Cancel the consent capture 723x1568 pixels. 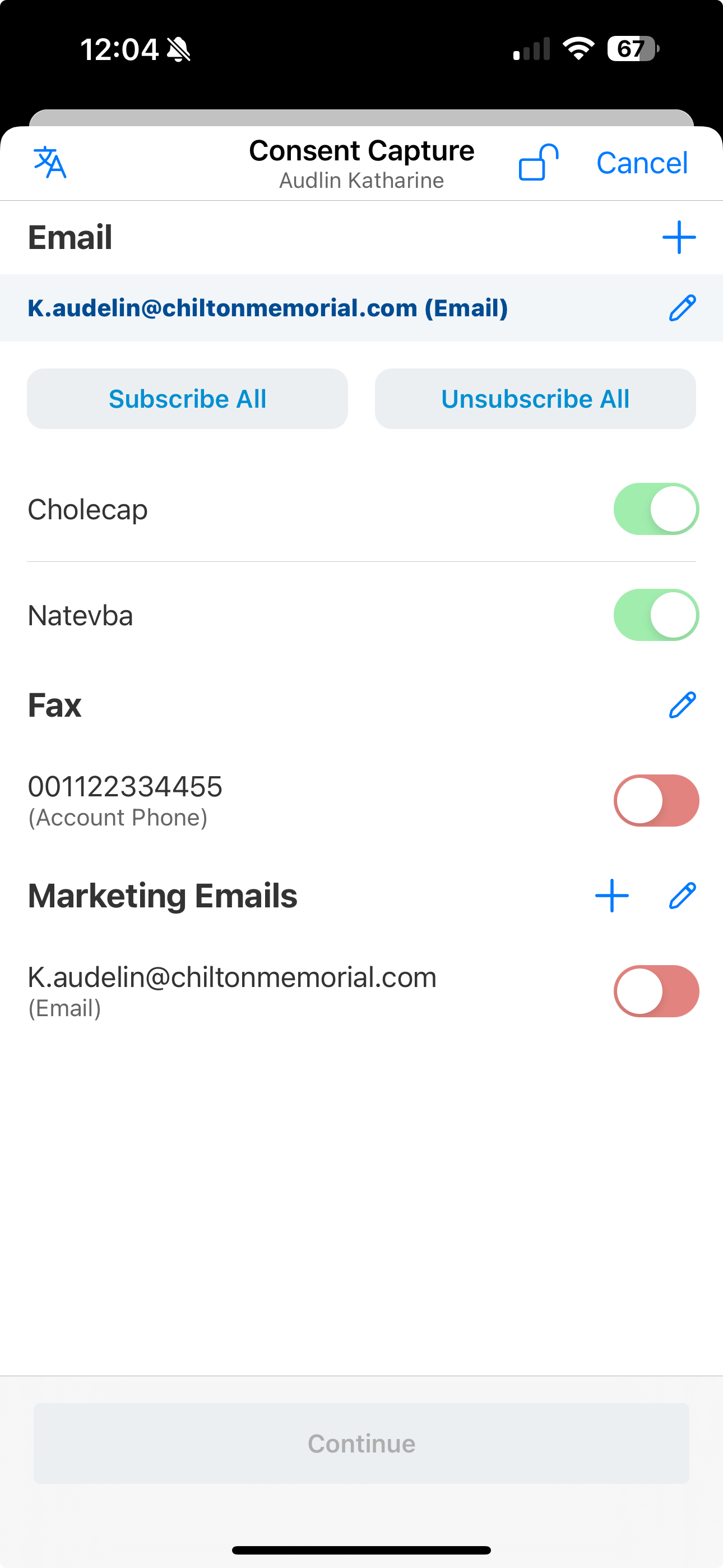641,163
